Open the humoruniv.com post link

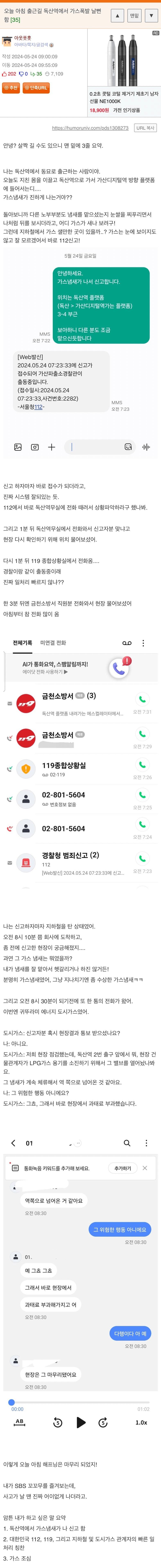tap(90, 128)
